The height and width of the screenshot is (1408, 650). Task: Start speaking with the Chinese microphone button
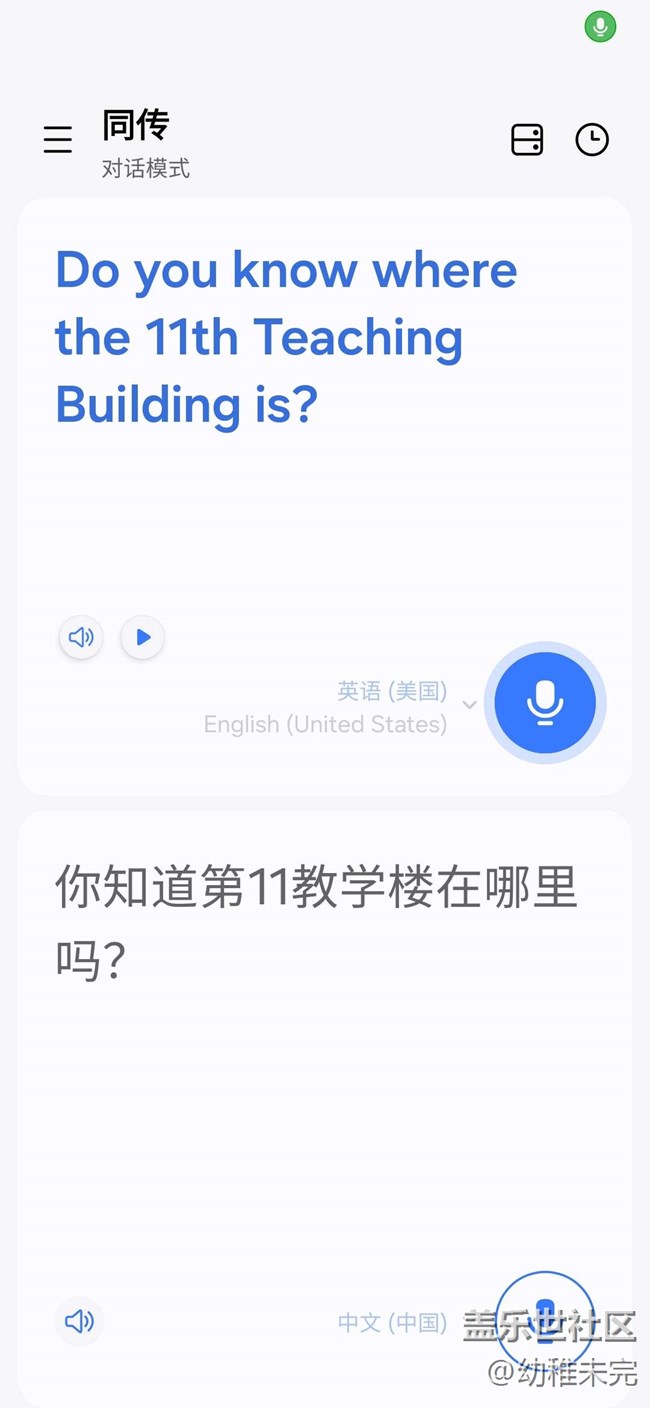click(545, 1314)
